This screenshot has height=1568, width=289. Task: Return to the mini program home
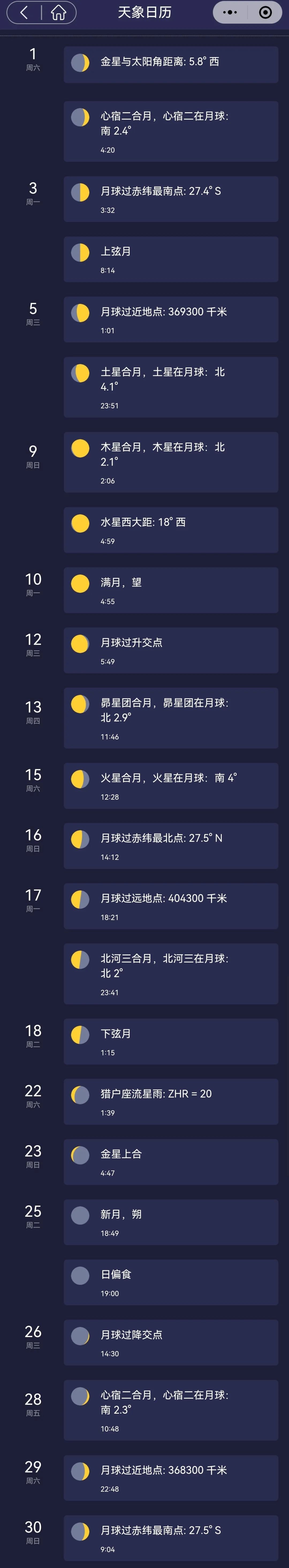click(58, 12)
